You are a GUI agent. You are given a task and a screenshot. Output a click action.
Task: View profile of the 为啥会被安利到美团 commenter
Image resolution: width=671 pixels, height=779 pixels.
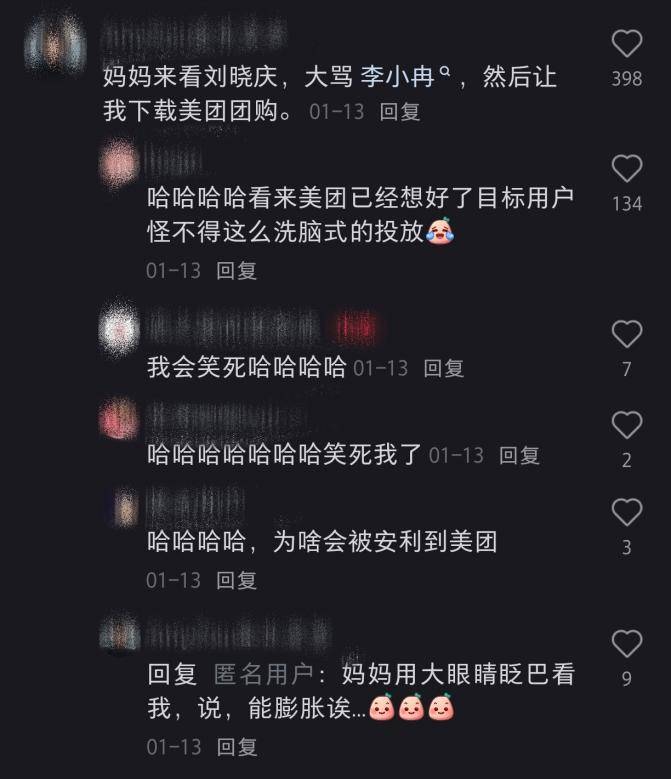(x=125, y=506)
